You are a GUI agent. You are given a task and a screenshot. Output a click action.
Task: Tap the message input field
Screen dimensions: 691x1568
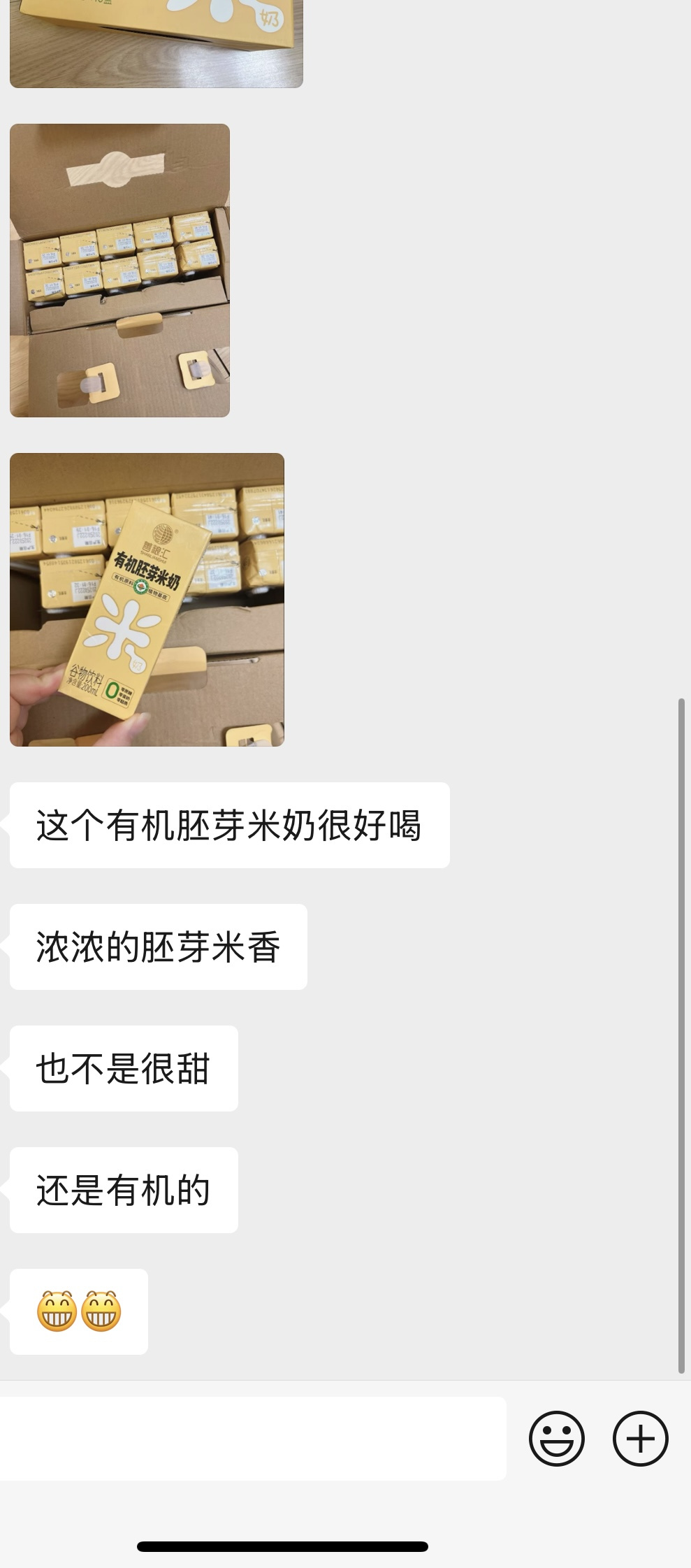[x=252, y=1438]
